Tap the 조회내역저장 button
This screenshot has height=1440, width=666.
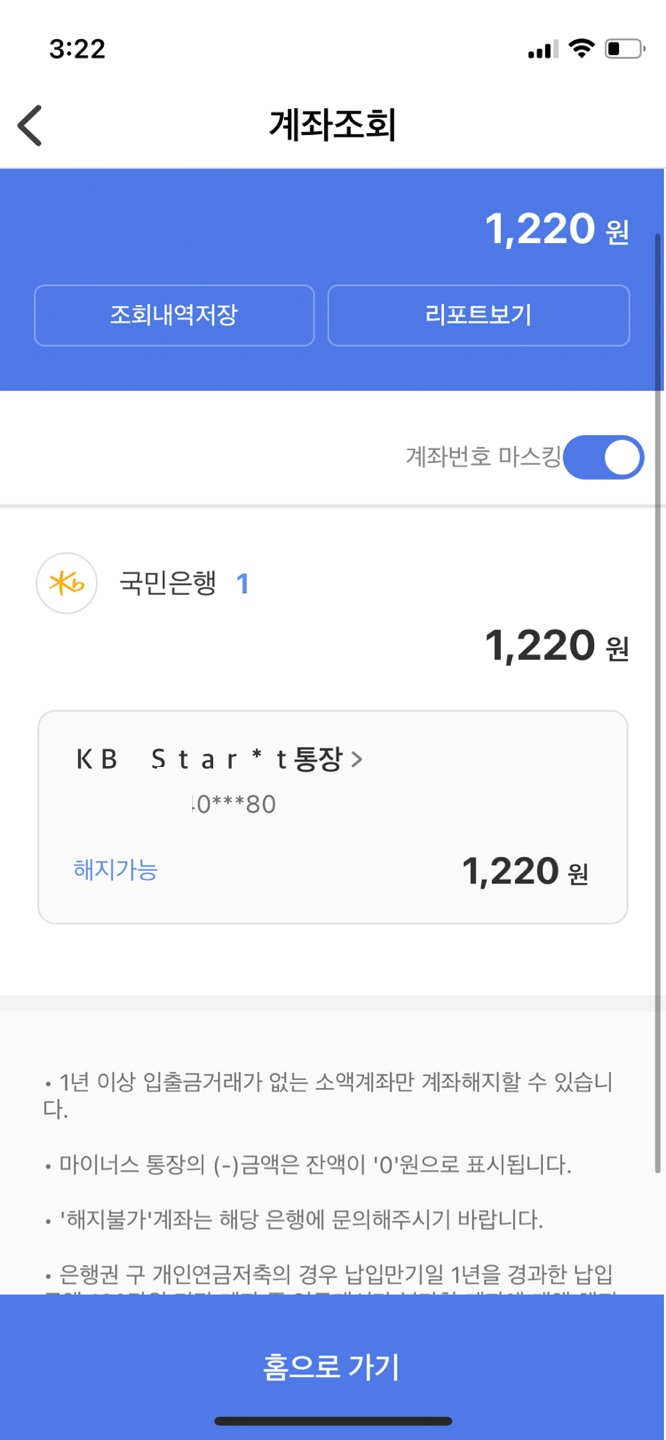(x=174, y=316)
